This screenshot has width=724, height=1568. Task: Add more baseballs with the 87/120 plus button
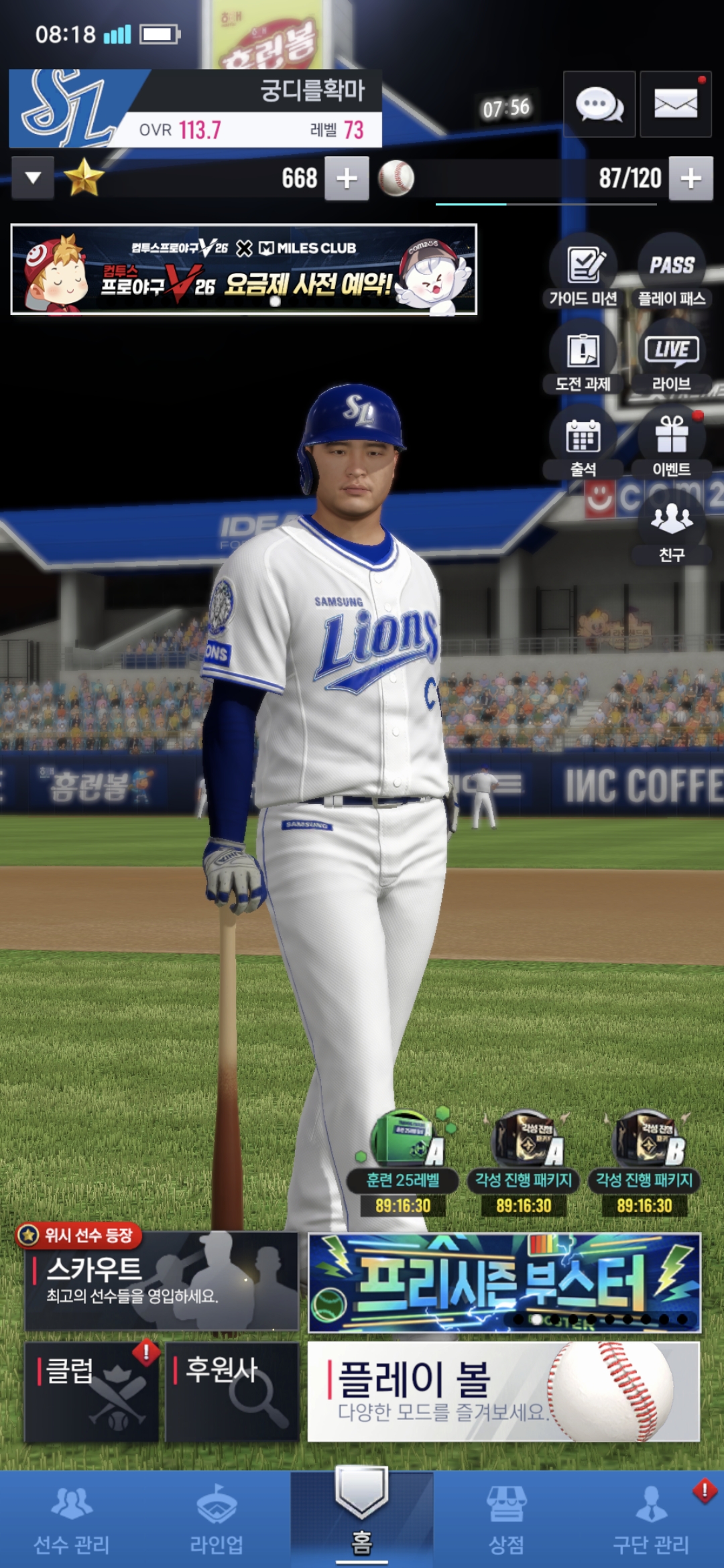[690, 179]
